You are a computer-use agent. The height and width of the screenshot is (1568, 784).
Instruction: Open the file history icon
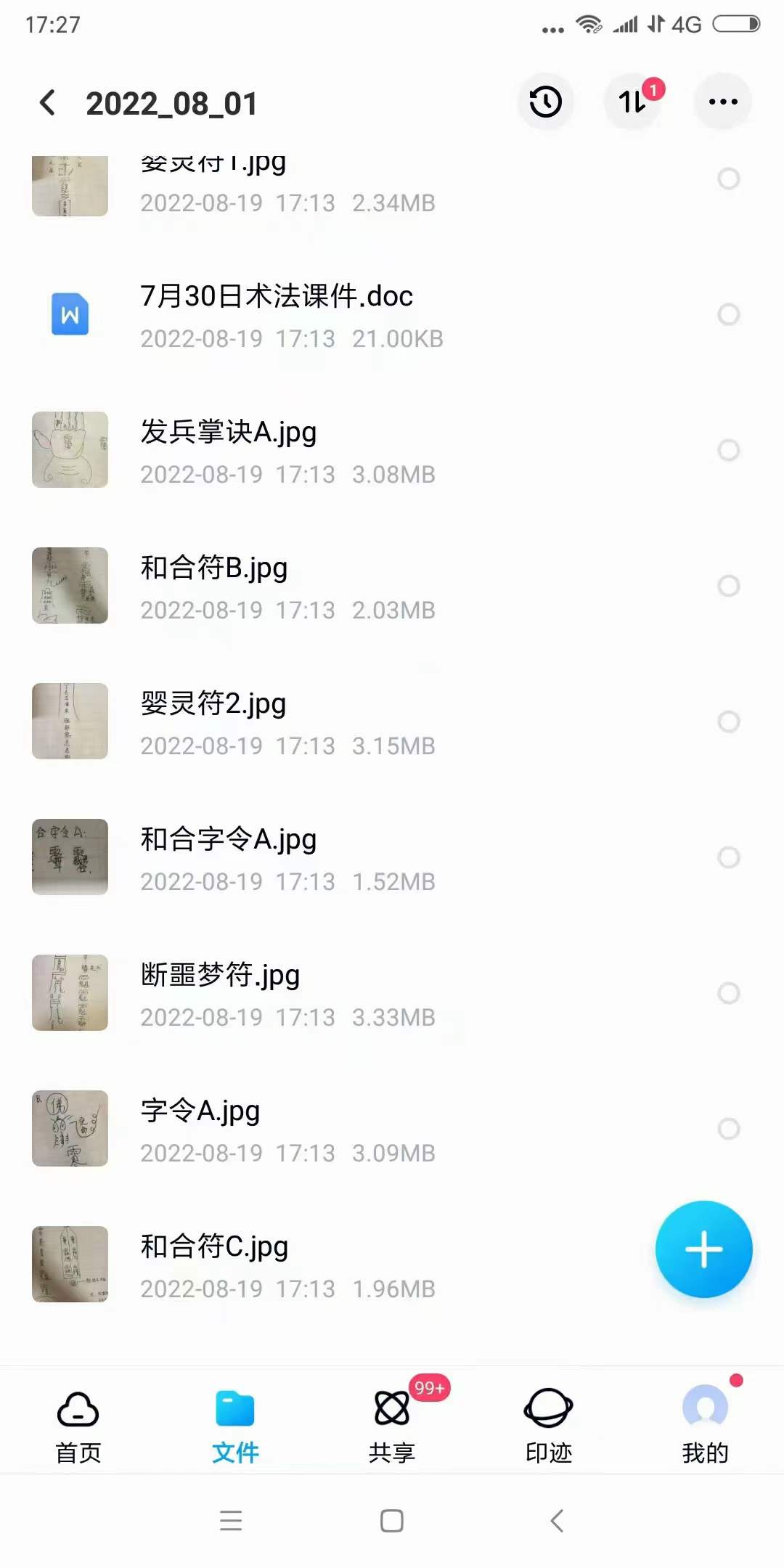click(x=545, y=102)
